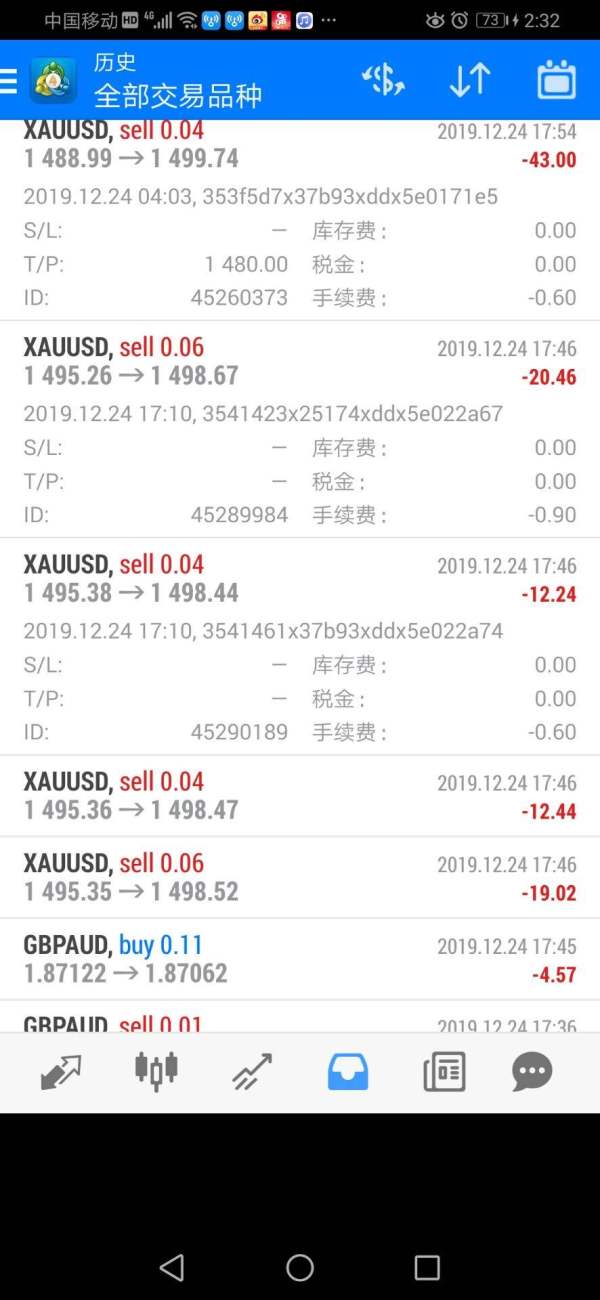
Task: Collapse the XAUUSD sell trade with -43.00 loss
Action: [300, 220]
